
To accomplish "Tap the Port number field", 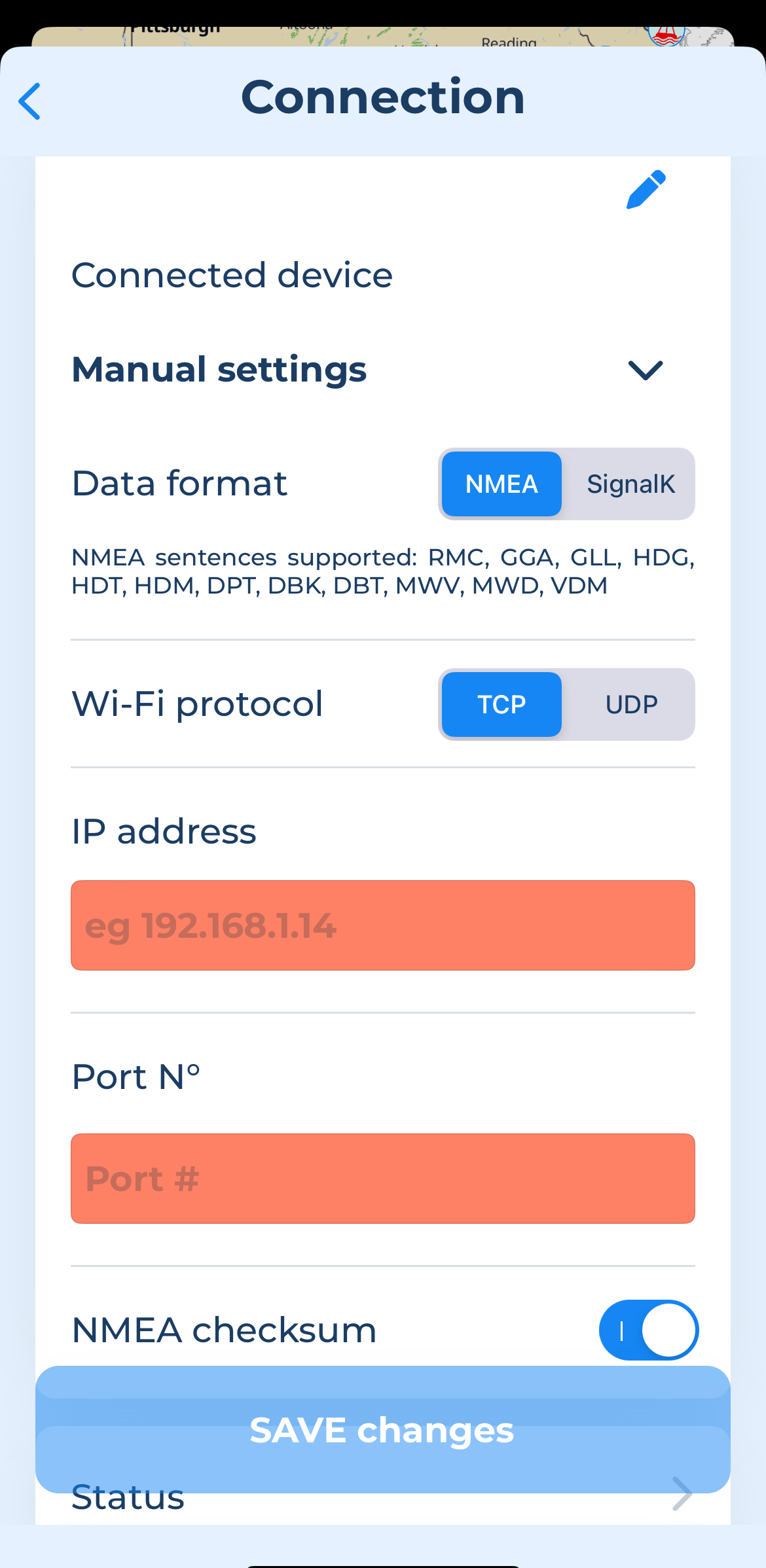I will [383, 1179].
